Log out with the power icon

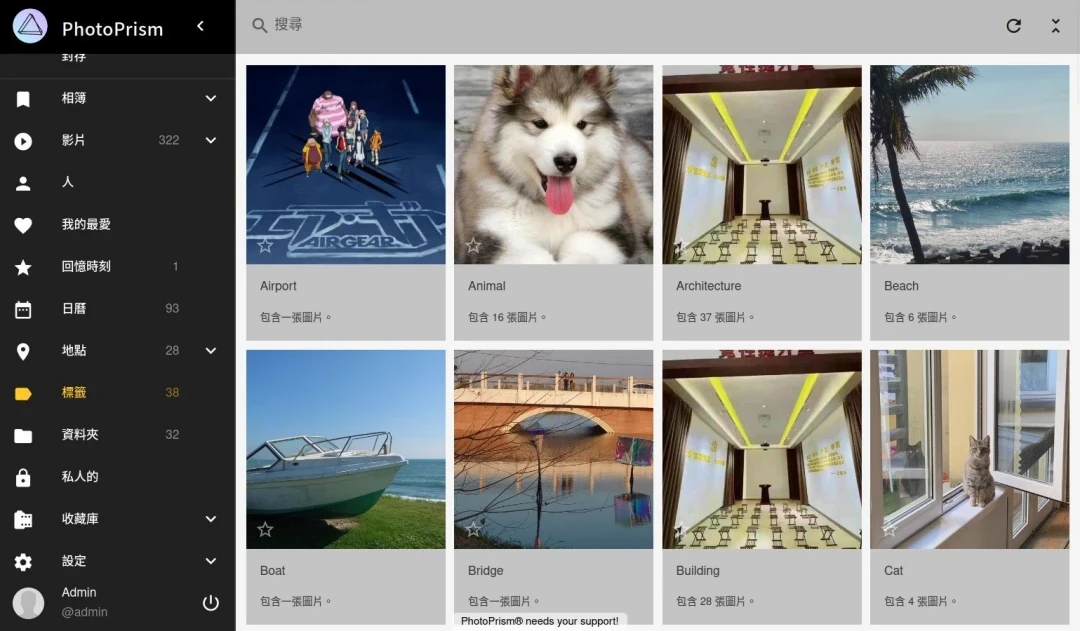[x=210, y=602]
